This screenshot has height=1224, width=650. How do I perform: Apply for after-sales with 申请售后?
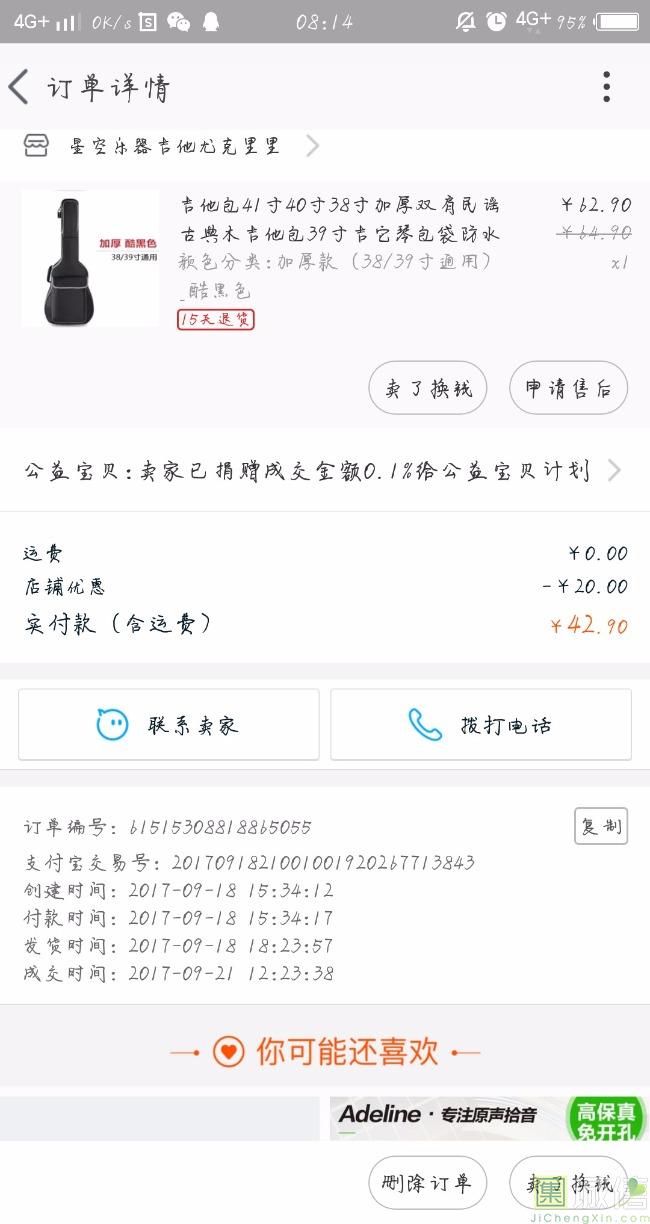(568, 388)
